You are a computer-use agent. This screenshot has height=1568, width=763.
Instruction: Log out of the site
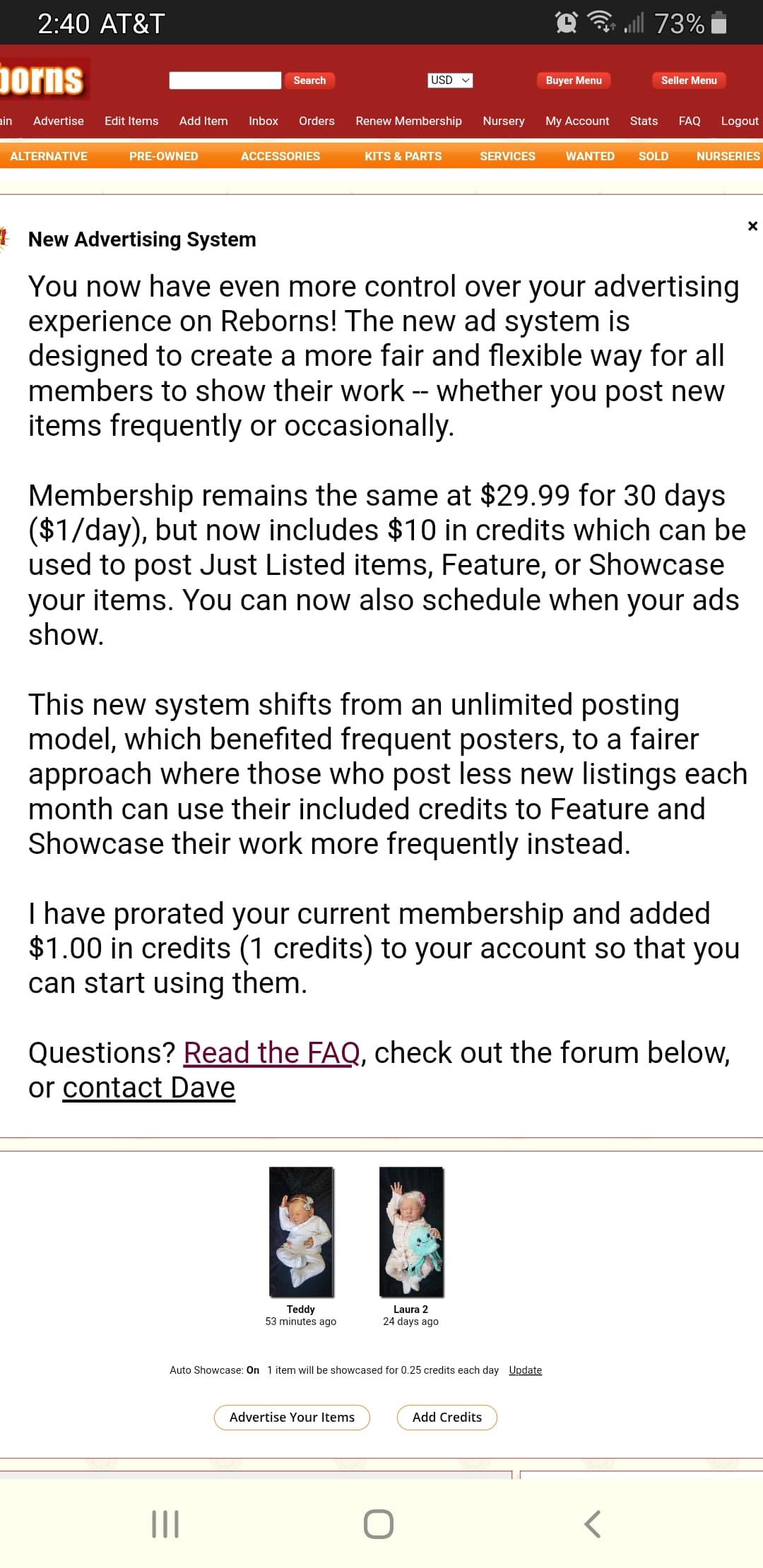pyautogui.click(x=739, y=121)
